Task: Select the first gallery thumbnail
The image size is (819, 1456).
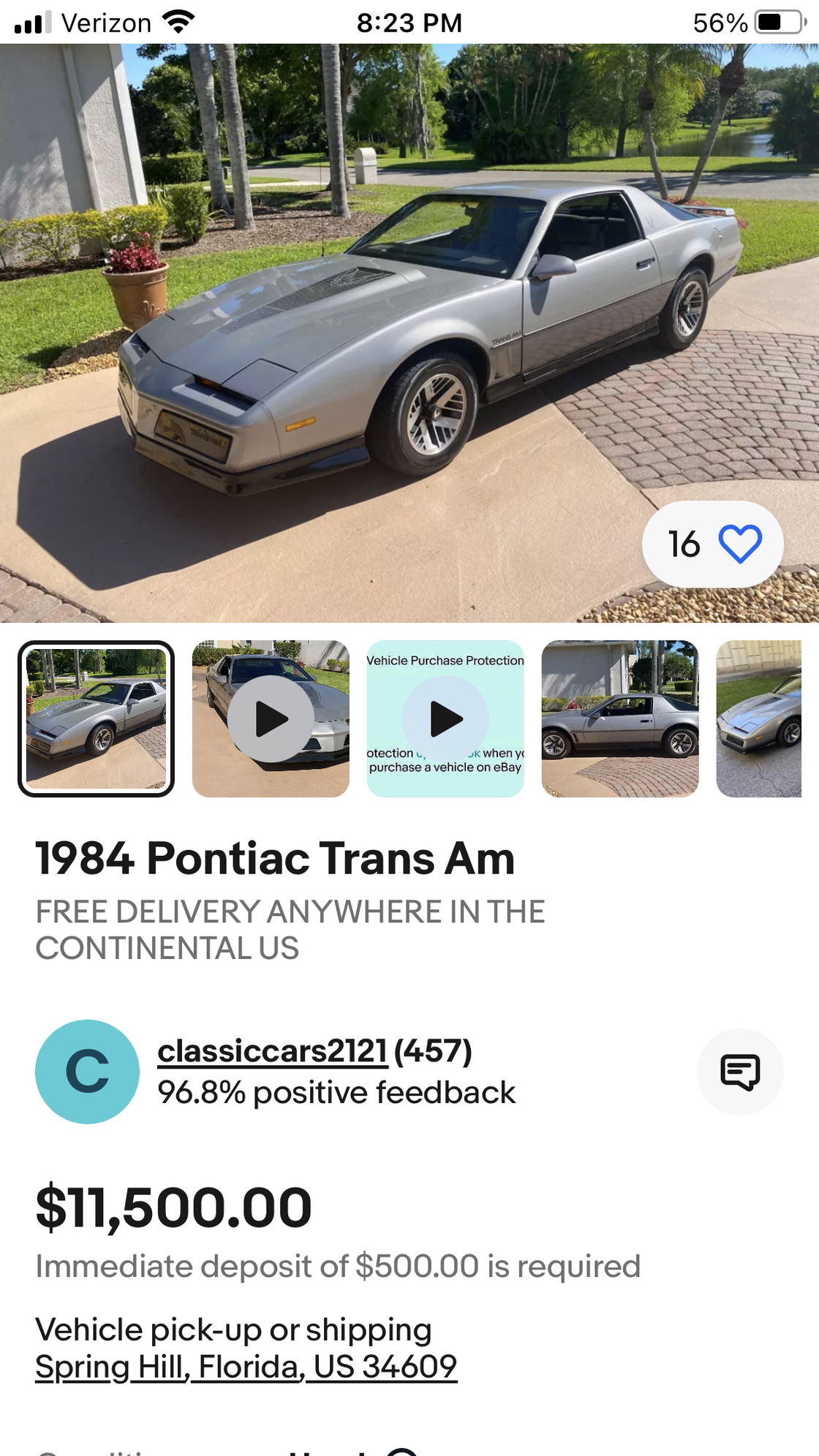Action: 96,718
